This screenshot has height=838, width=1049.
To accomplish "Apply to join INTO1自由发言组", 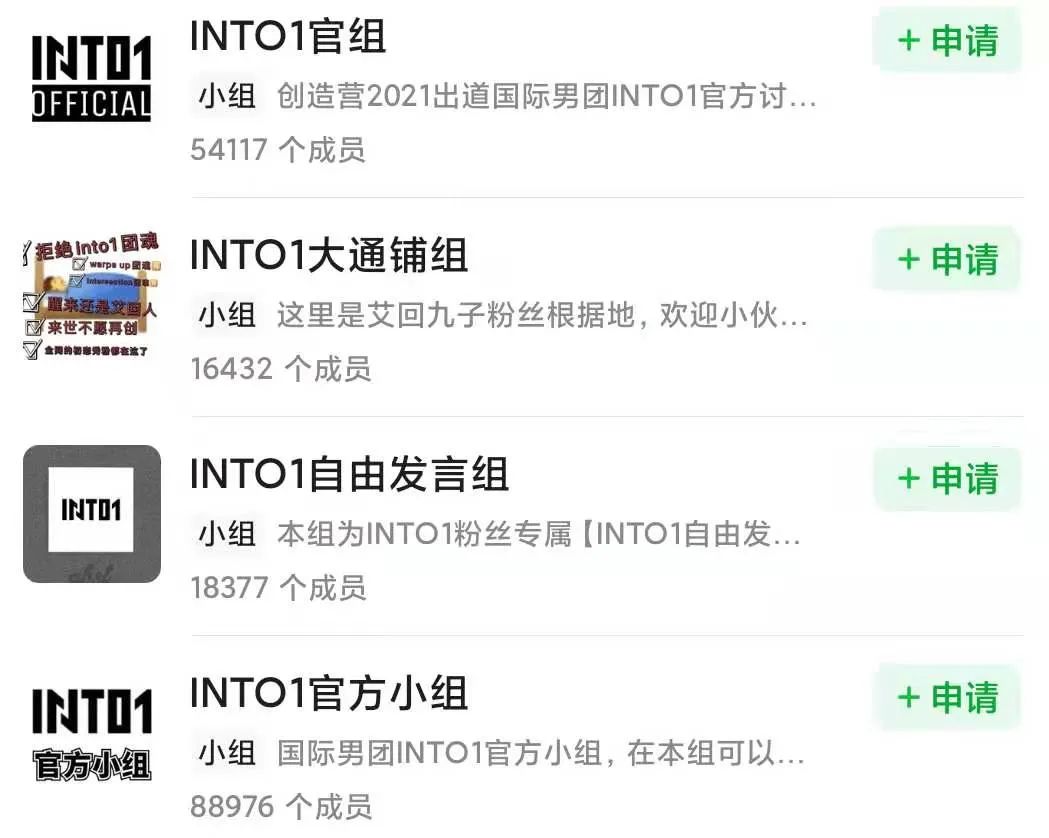I will pyautogui.click(x=947, y=478).
